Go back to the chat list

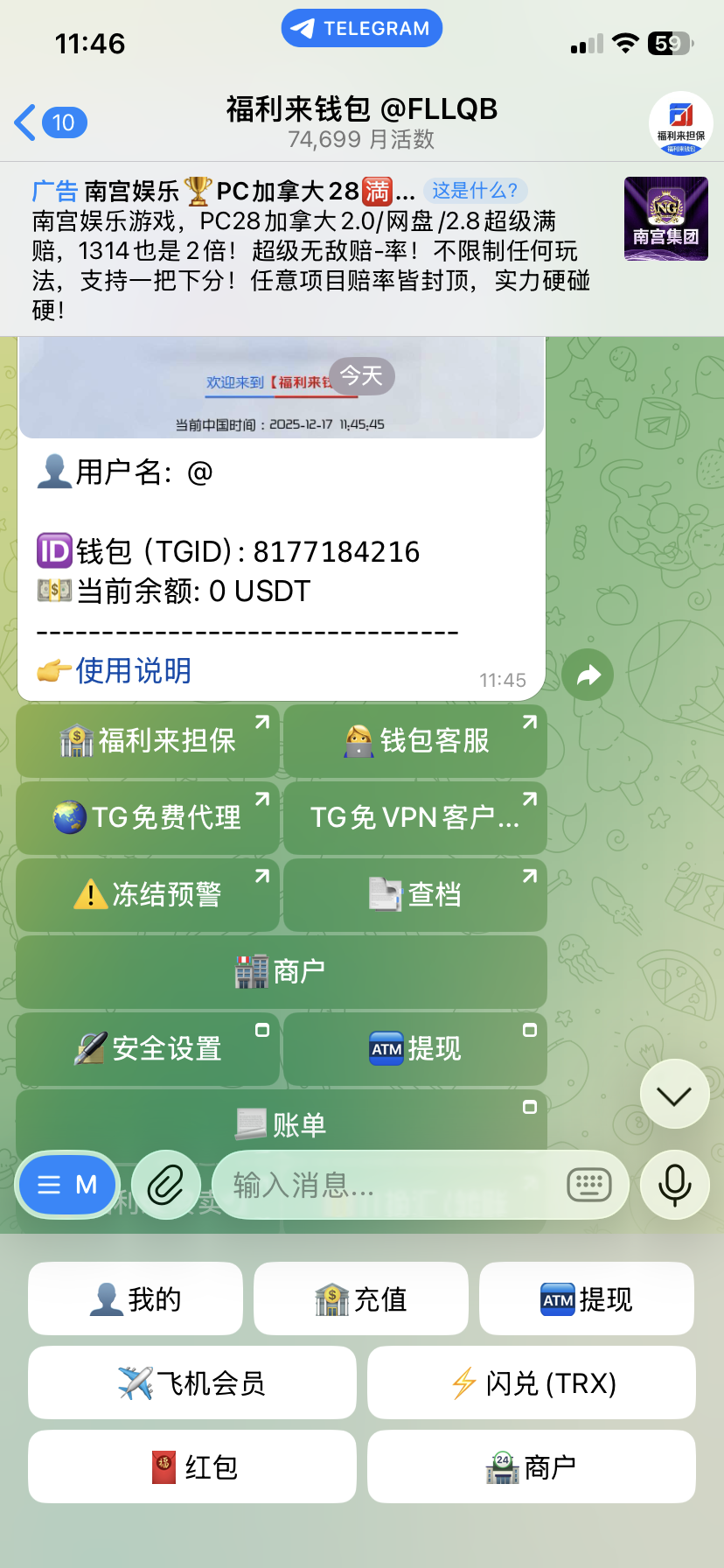point(51,122)
